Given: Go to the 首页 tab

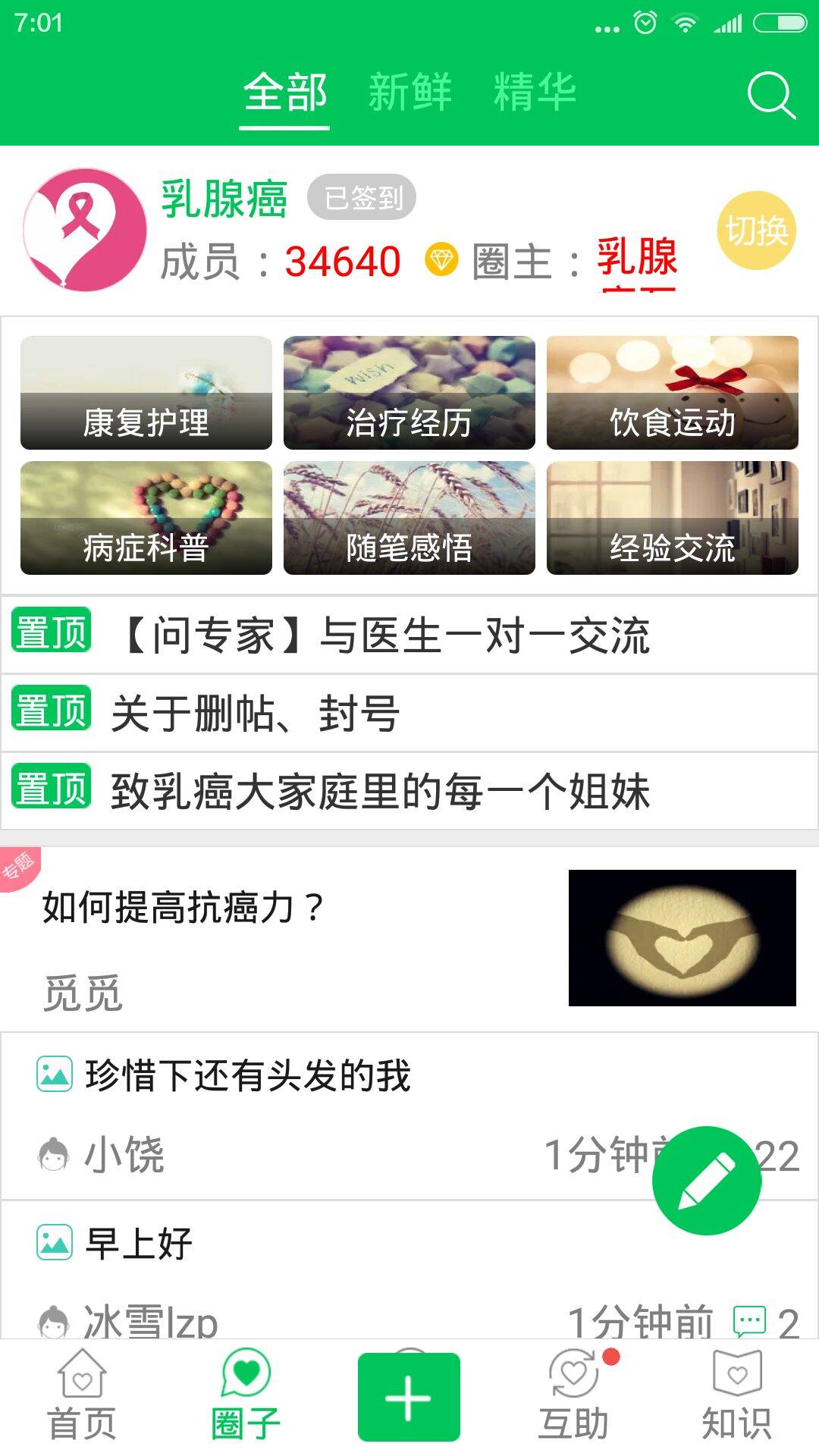Looking at the screenshot, I should coord(82,1397).
